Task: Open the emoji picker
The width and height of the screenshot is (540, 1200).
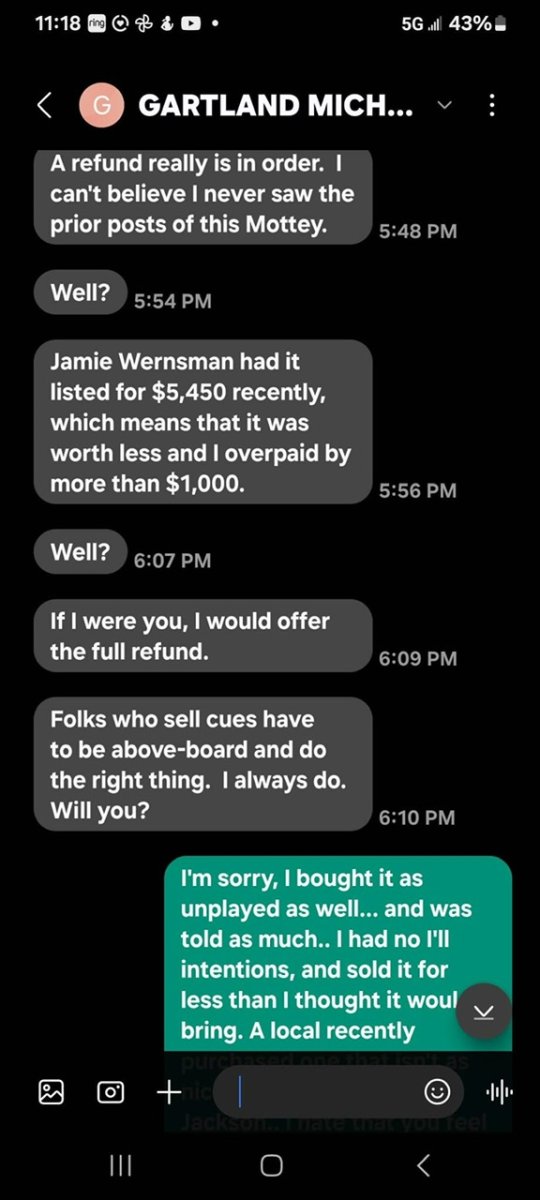Action: (x=437, y=1093)
